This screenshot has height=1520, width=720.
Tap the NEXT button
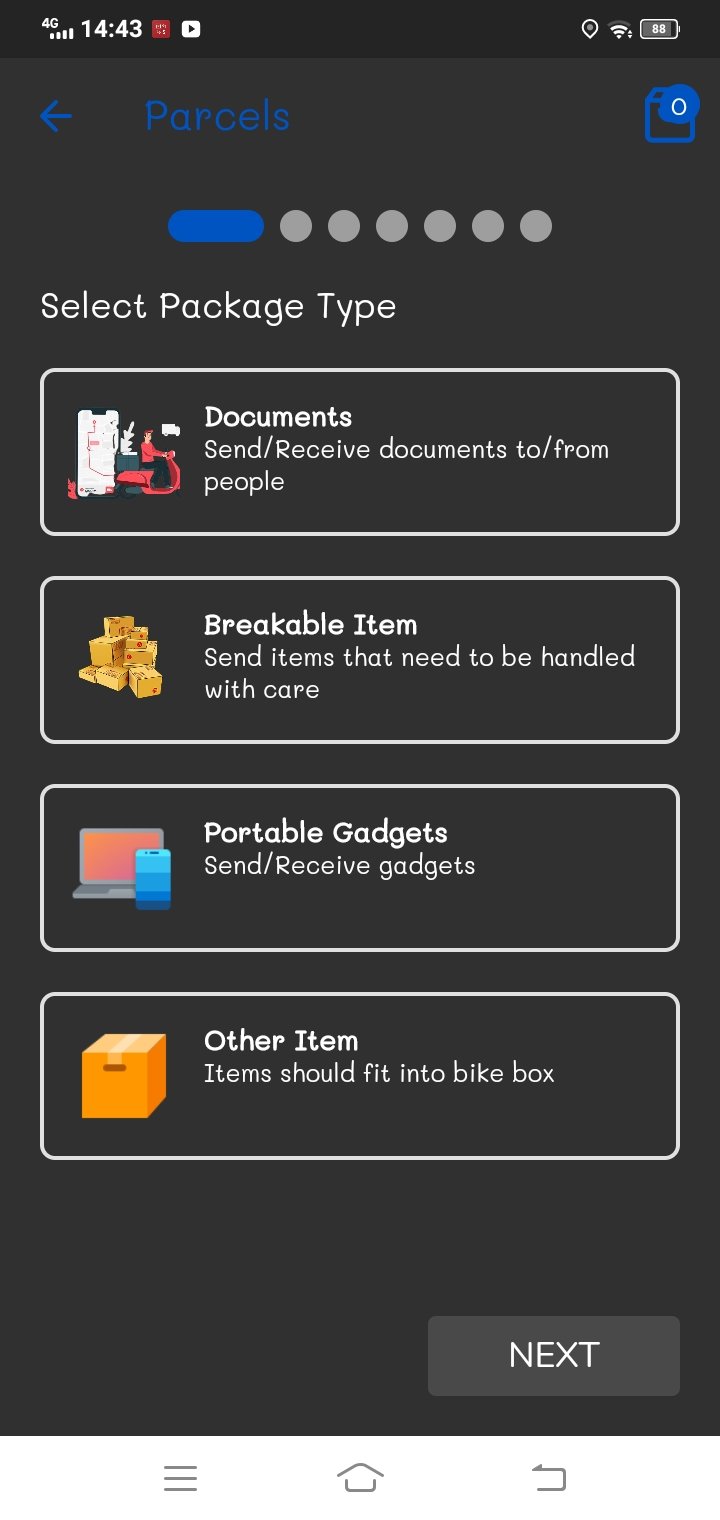pos(554,1356)
